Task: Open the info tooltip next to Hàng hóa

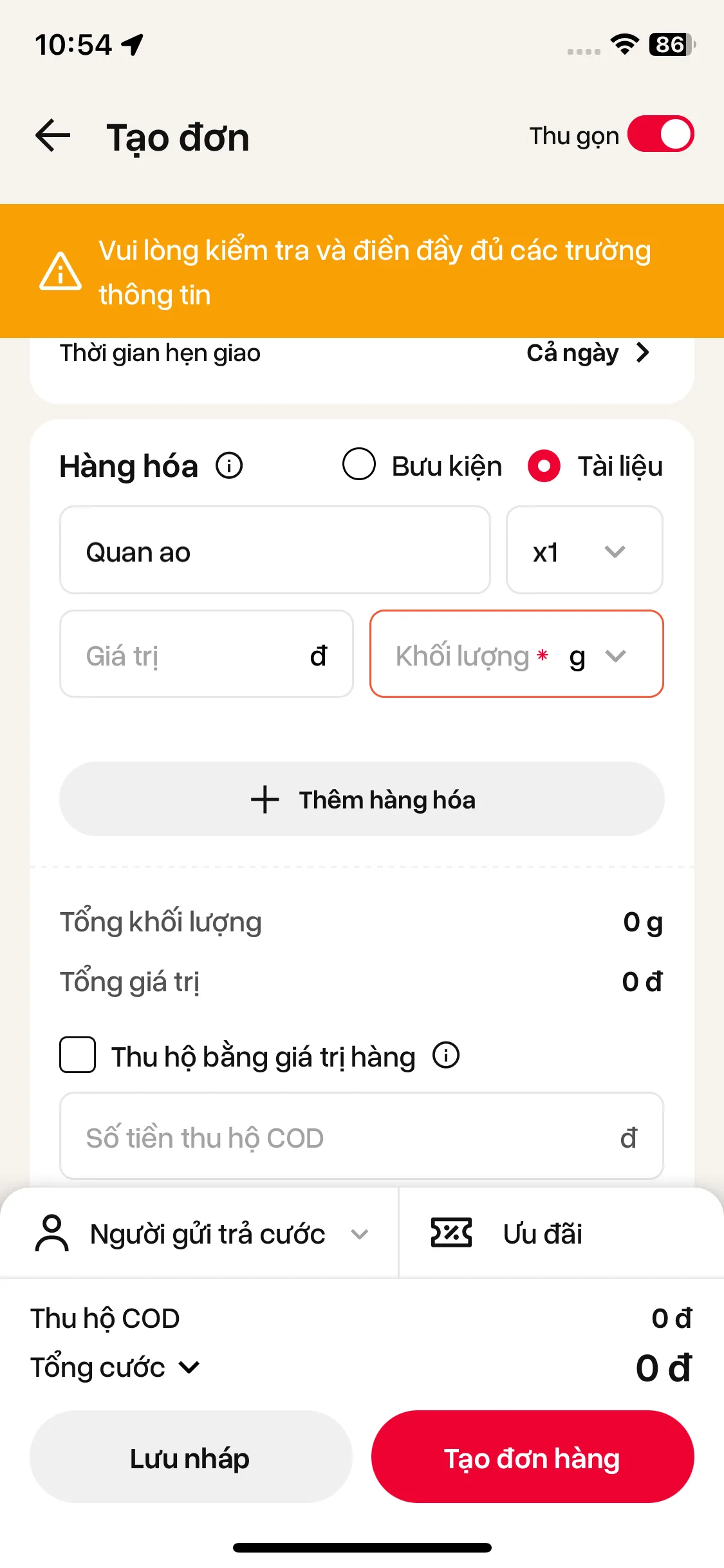Action: [x=228, y=465]
